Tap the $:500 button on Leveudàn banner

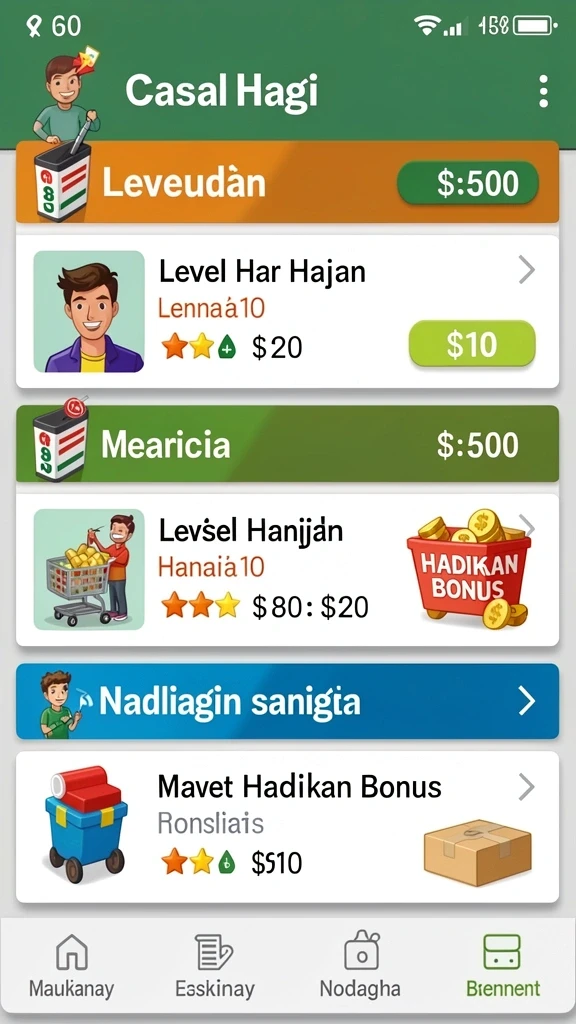click(x=468, y=184)
